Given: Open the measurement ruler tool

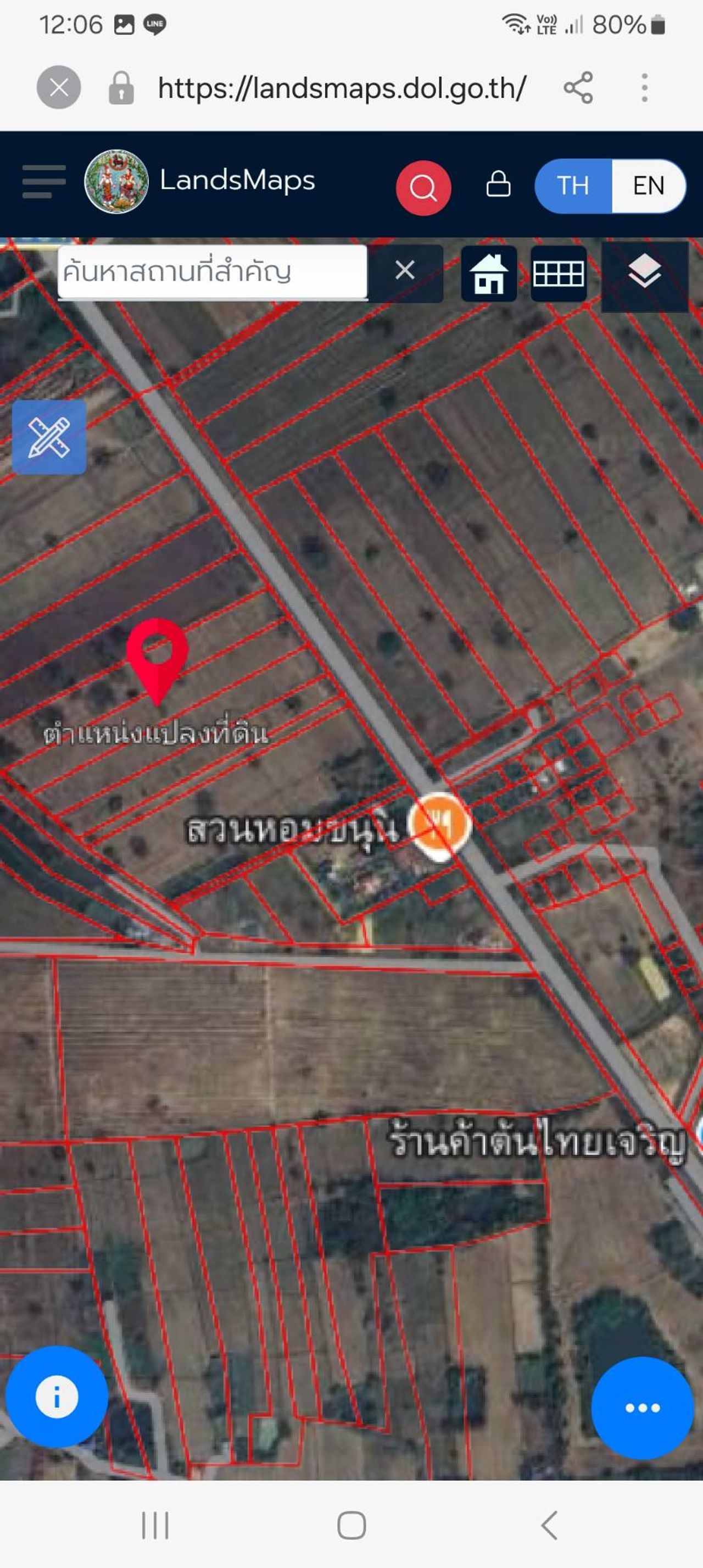Looking at the screenshot, I should (x=49, y=437).
